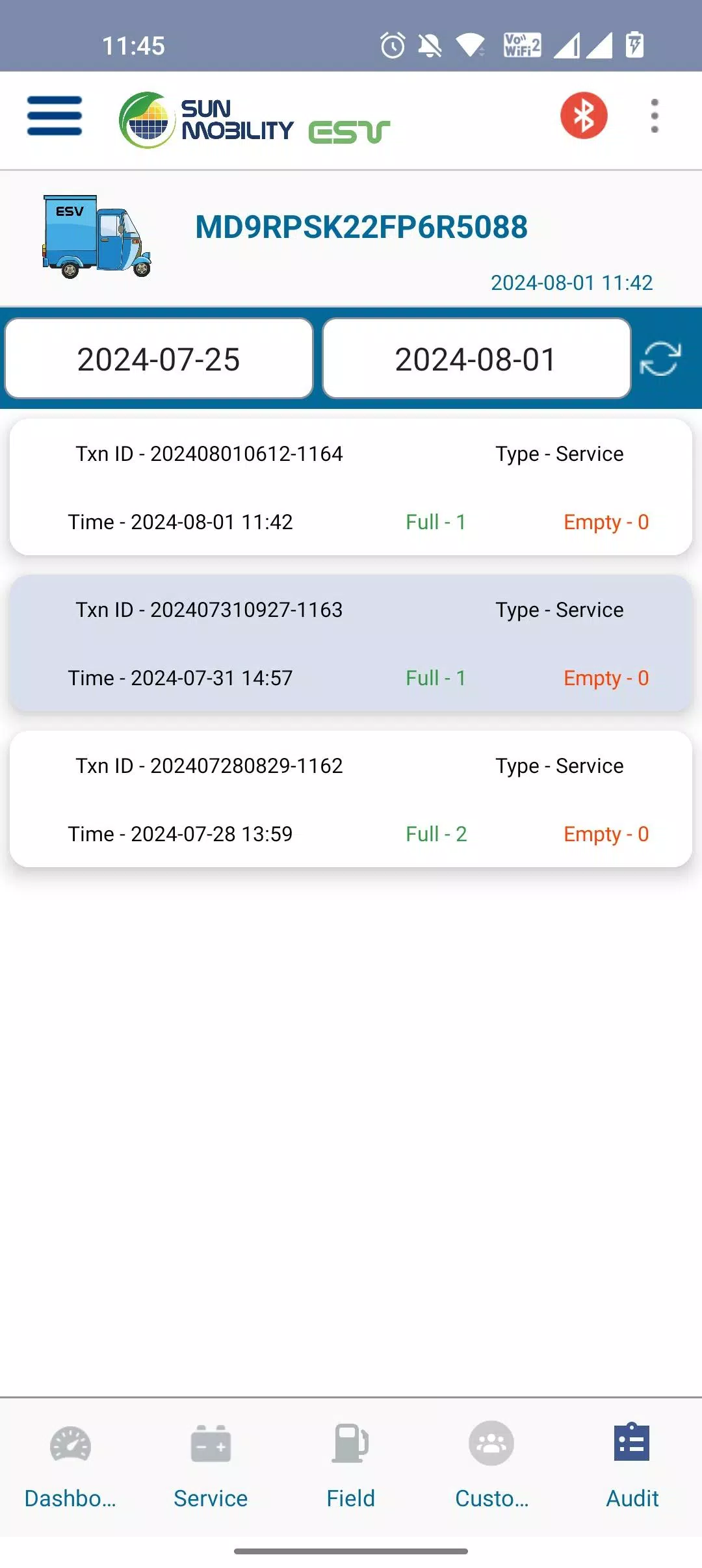The image size is (702, 1568).
Task: Switch to the Dashboard tab
Action: point(70,1467)
